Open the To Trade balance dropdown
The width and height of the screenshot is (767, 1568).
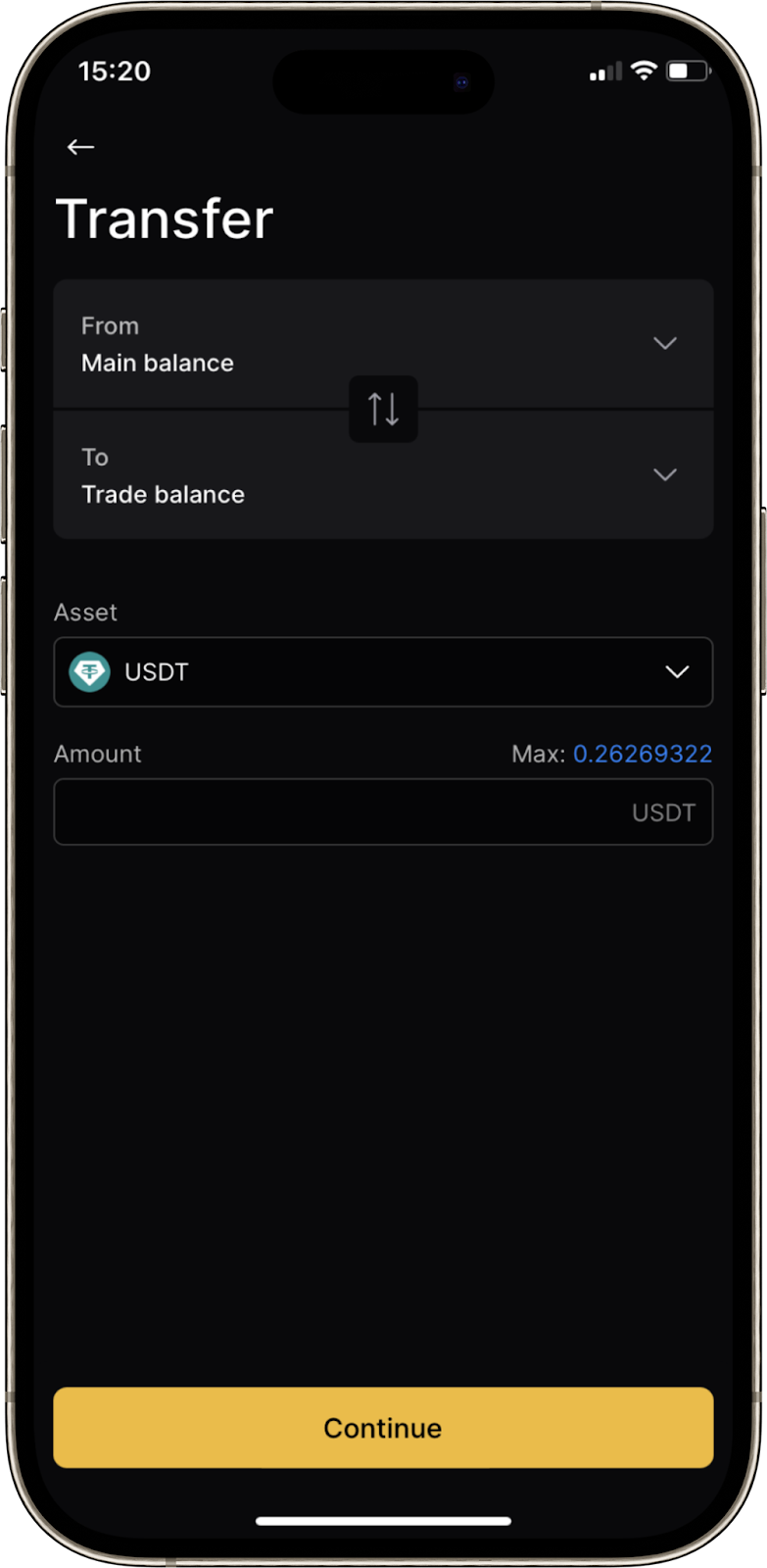[x=383, y=475]
